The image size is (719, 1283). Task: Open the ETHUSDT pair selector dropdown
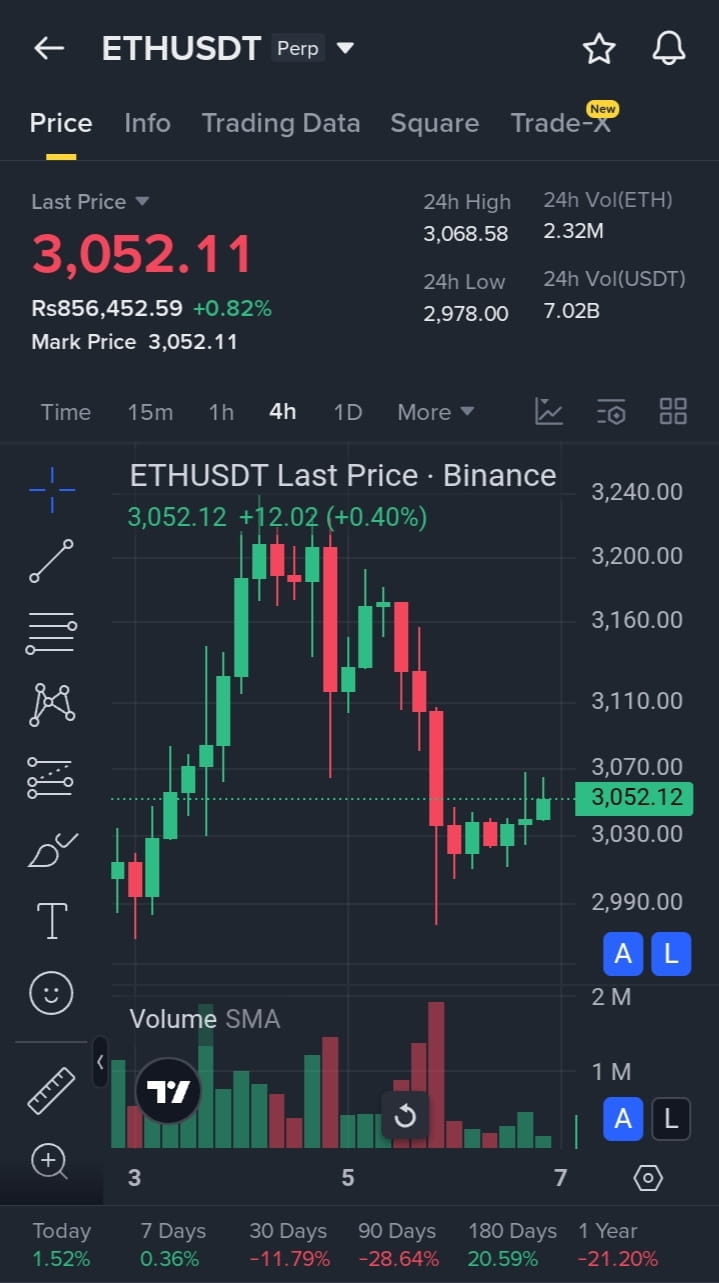[346, 48]
